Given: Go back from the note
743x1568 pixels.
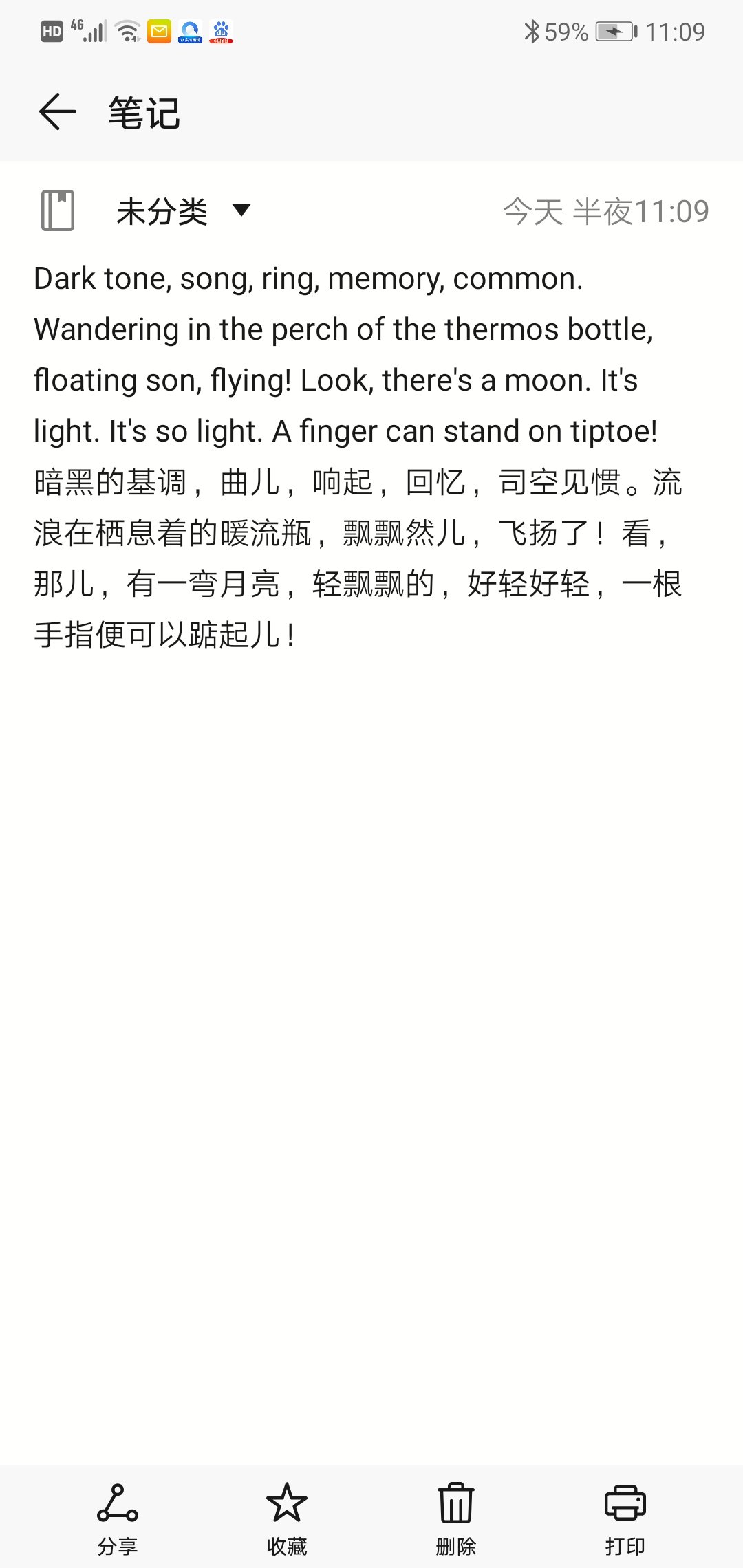Looking at the screenshot, I should (x=57, y=112).
